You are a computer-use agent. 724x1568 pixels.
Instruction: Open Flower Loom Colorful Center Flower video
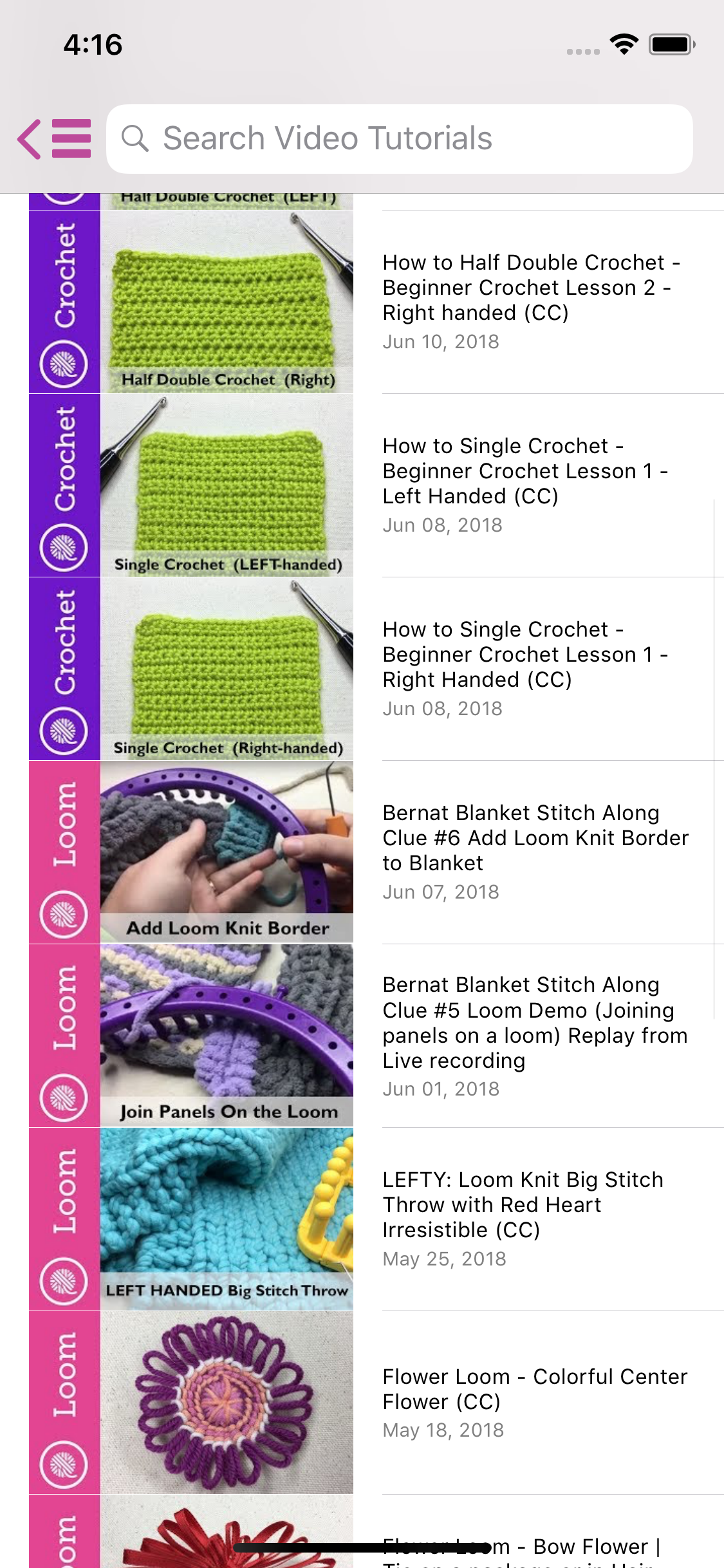click(376, 1403)
